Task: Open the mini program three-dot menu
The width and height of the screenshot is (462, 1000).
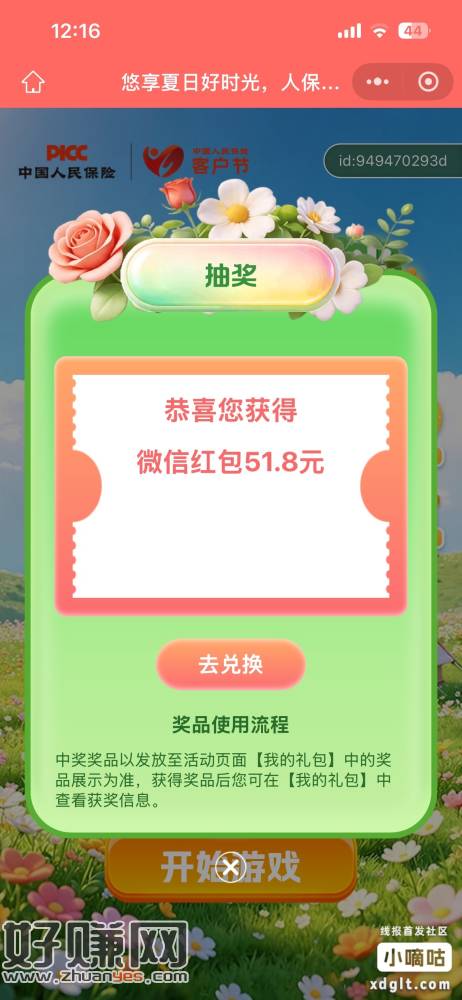Action: point(378,82)
